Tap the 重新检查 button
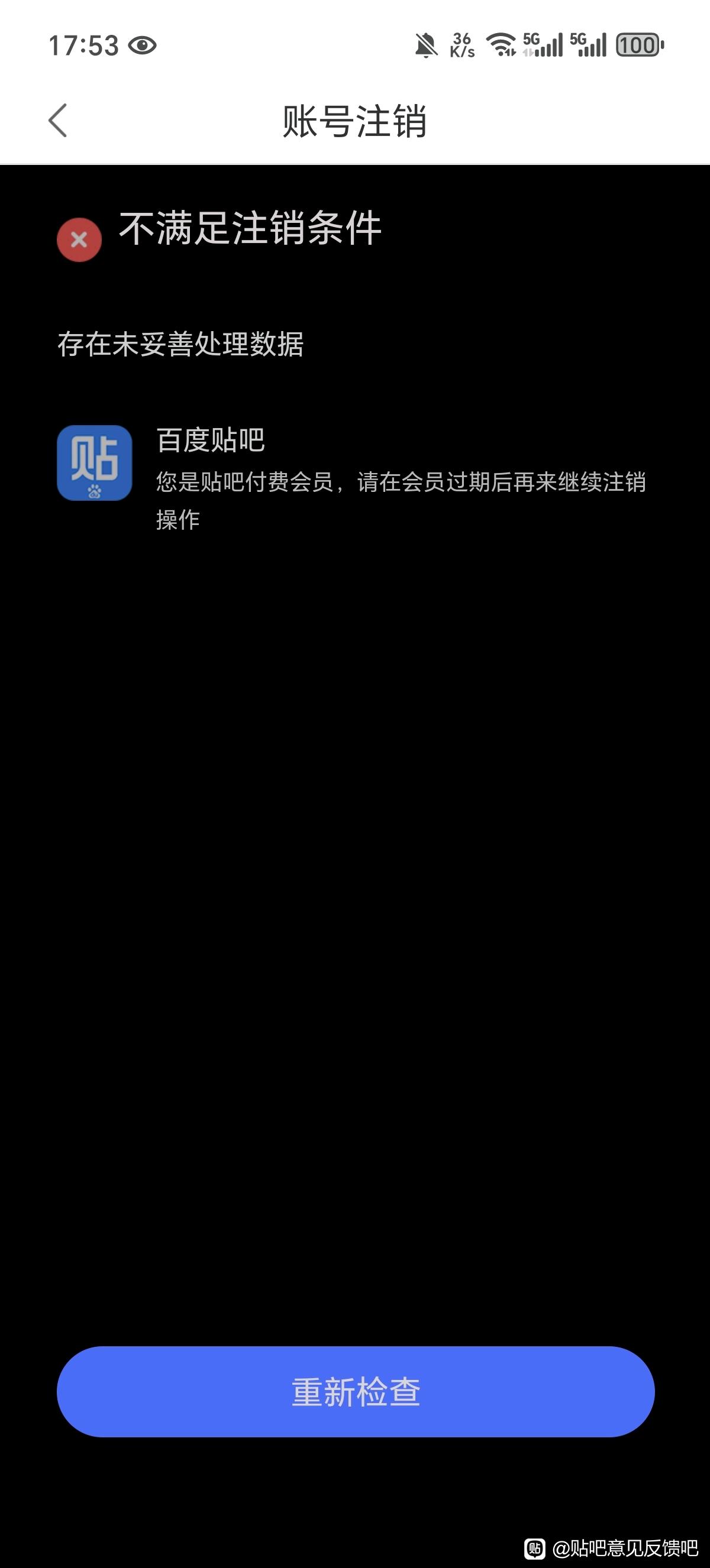This screenshot has width=710, height=1568. pos(356,1391)
